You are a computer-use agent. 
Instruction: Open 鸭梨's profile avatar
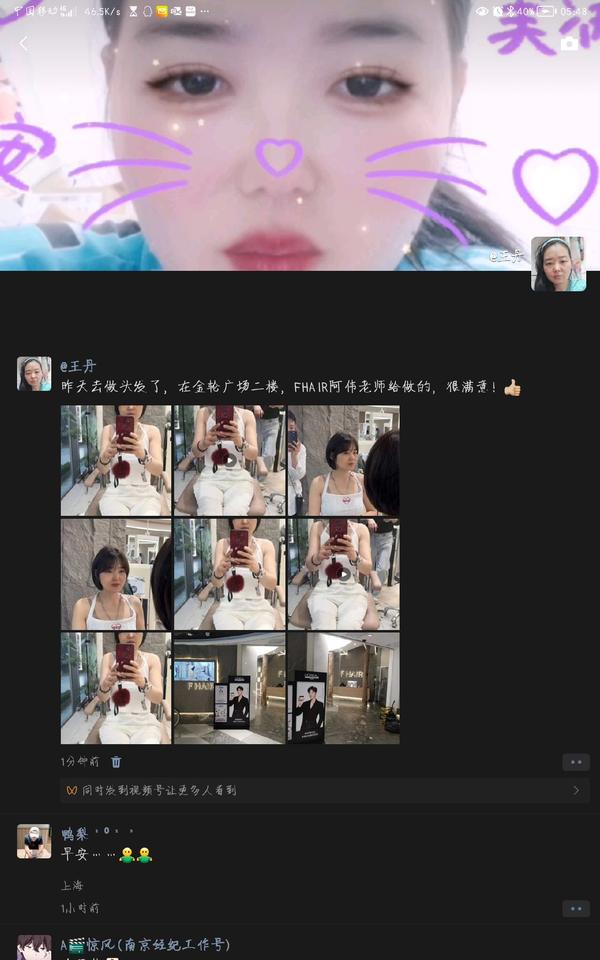[x=34, y=841]
